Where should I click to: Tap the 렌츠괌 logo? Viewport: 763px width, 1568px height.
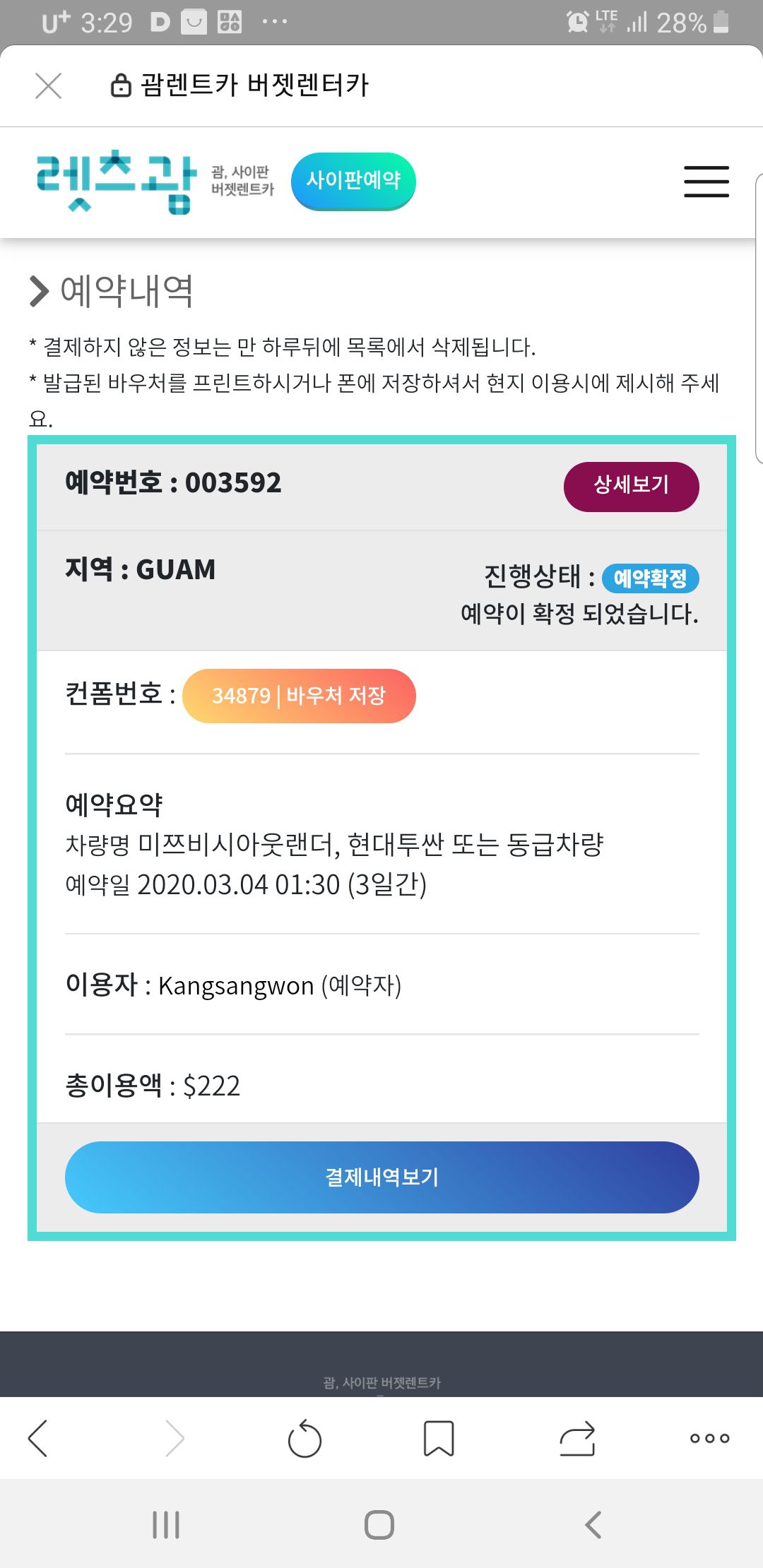(117, 182)
